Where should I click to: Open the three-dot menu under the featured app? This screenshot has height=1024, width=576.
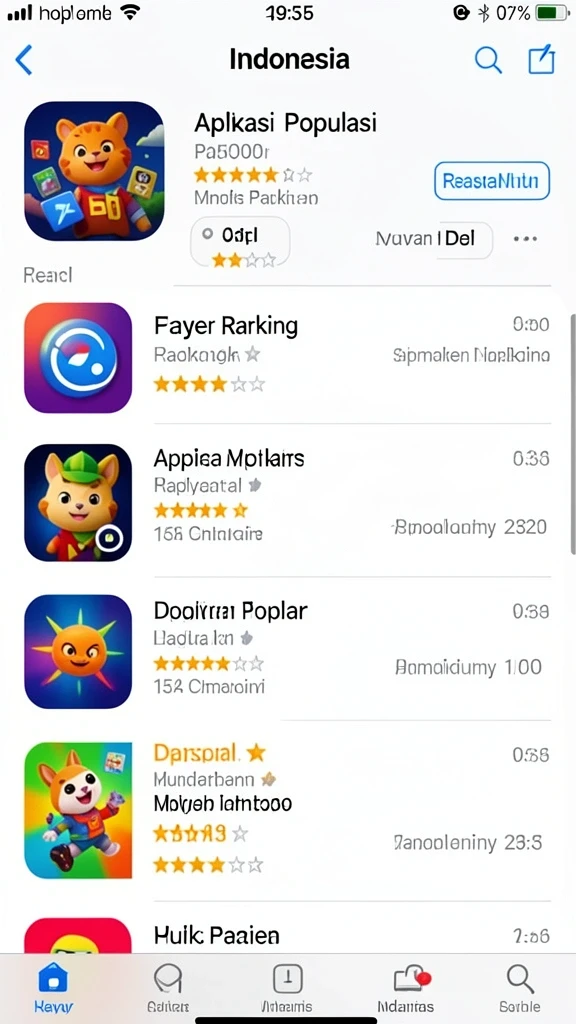coord(525,238)
